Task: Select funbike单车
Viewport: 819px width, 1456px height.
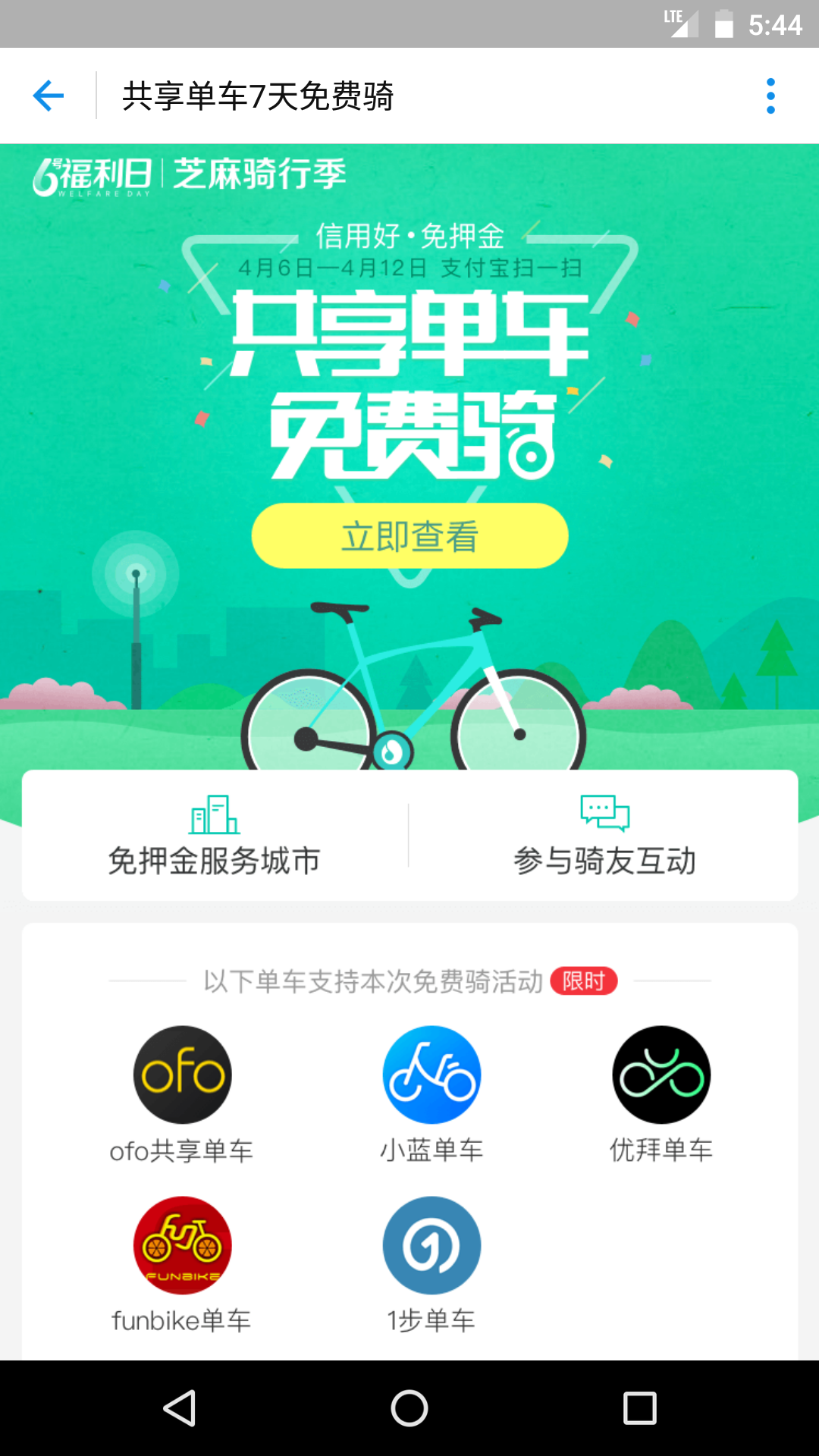Action: pyautogui.click(x=182, y=1263)
